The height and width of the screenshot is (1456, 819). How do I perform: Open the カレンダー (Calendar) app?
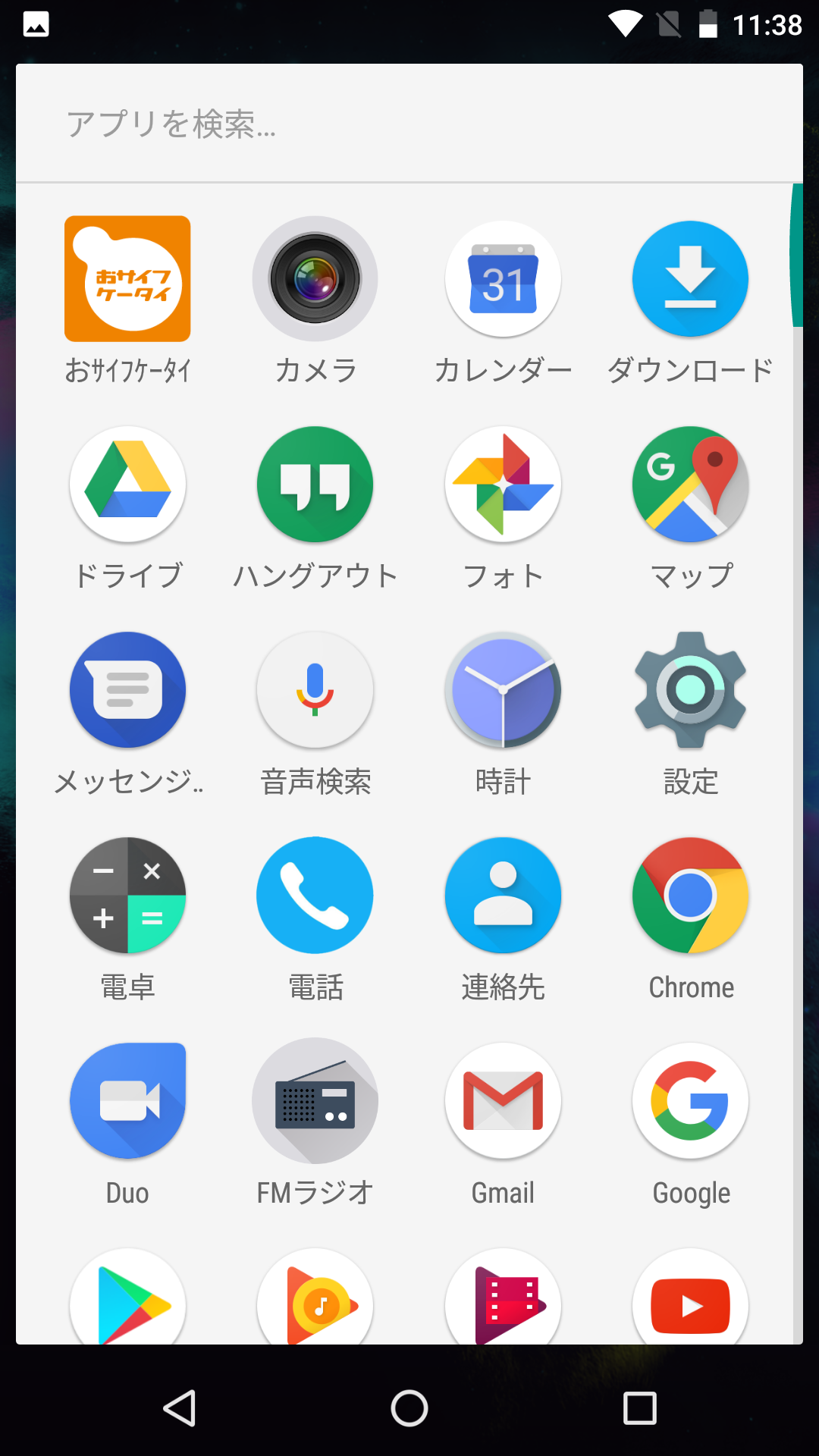(x=503, y=278)
